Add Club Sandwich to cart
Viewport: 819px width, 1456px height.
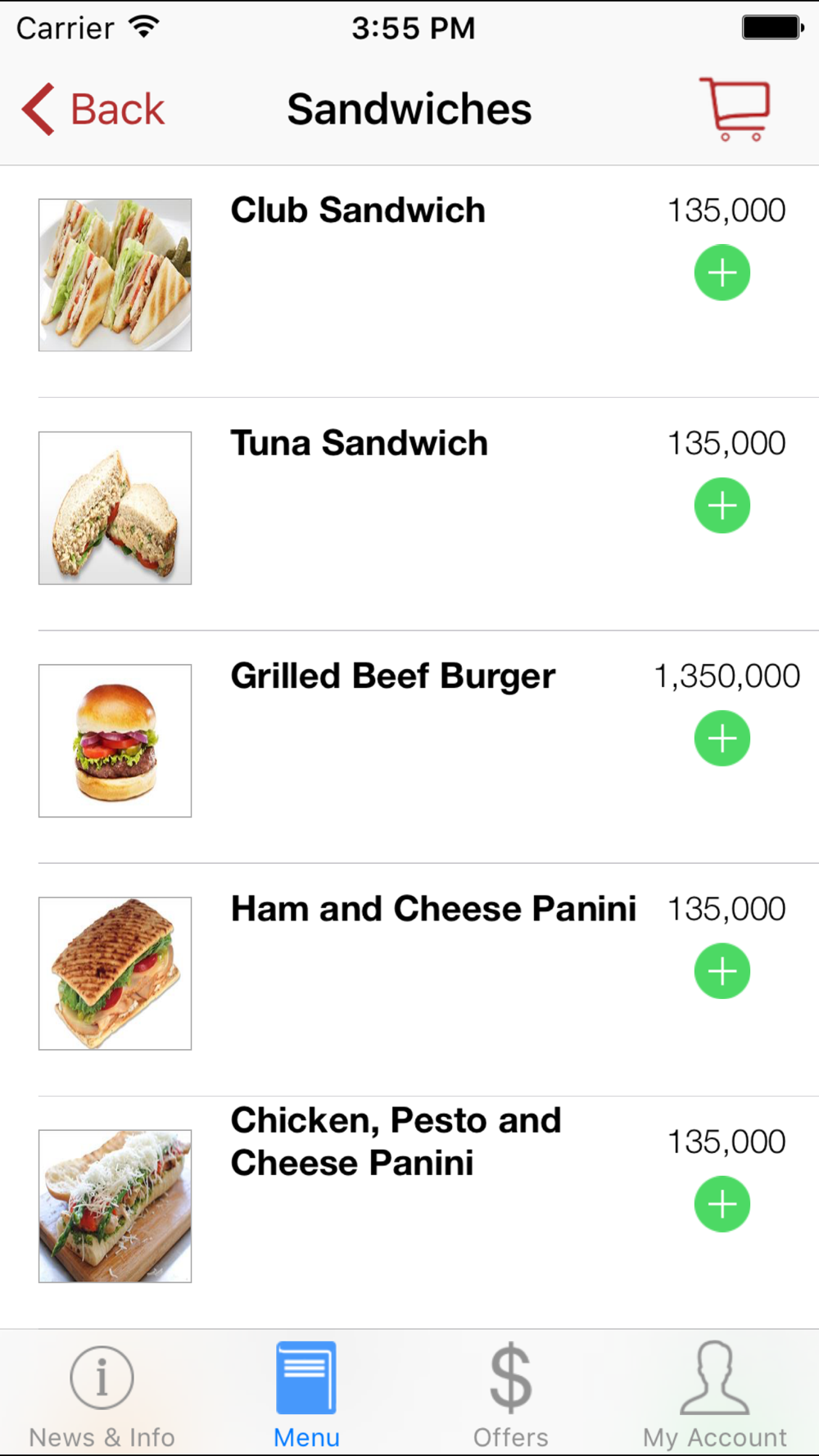tap(722, 273)
